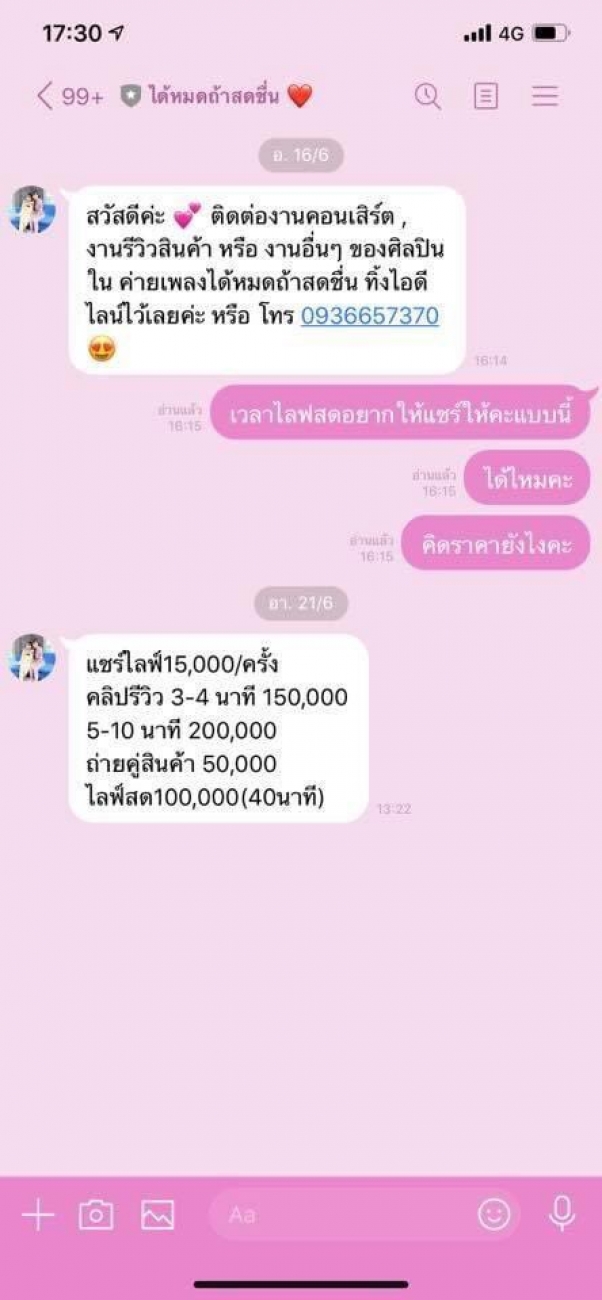Open the plus attachment menu
The width and height of the screenshot is (602, 1300).
38,1215
